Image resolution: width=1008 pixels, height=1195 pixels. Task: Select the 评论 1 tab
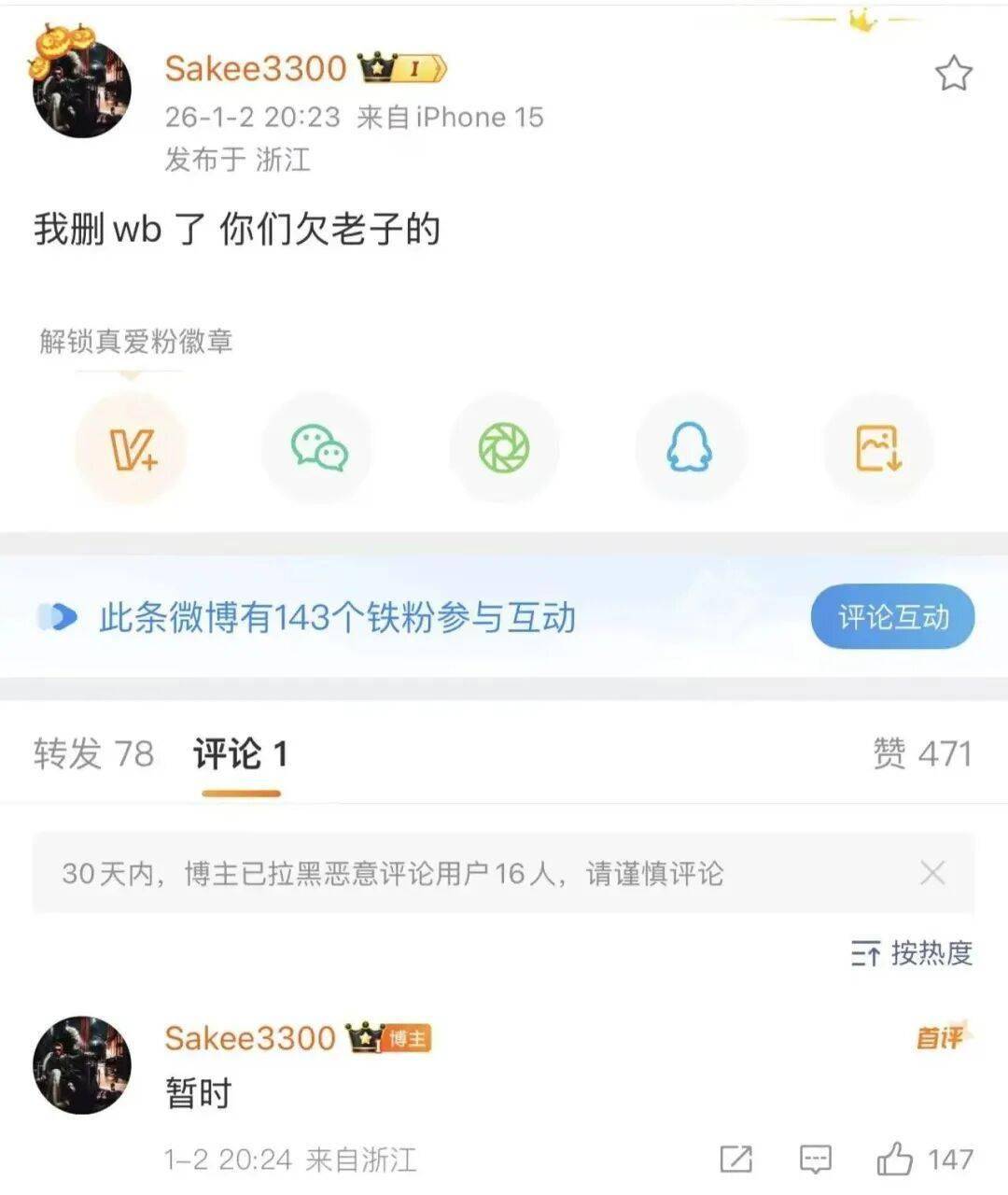[x=241, y=753]
